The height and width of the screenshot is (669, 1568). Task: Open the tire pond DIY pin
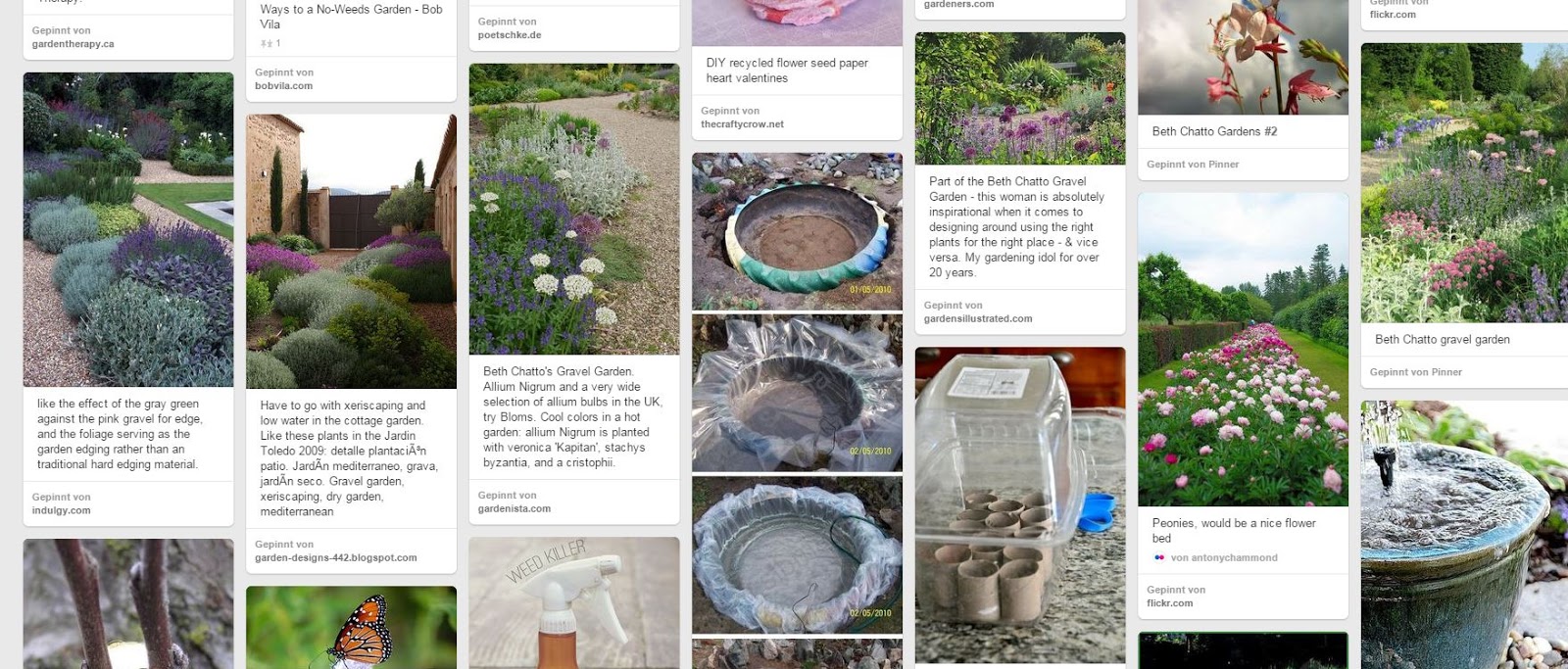point(797,232)
